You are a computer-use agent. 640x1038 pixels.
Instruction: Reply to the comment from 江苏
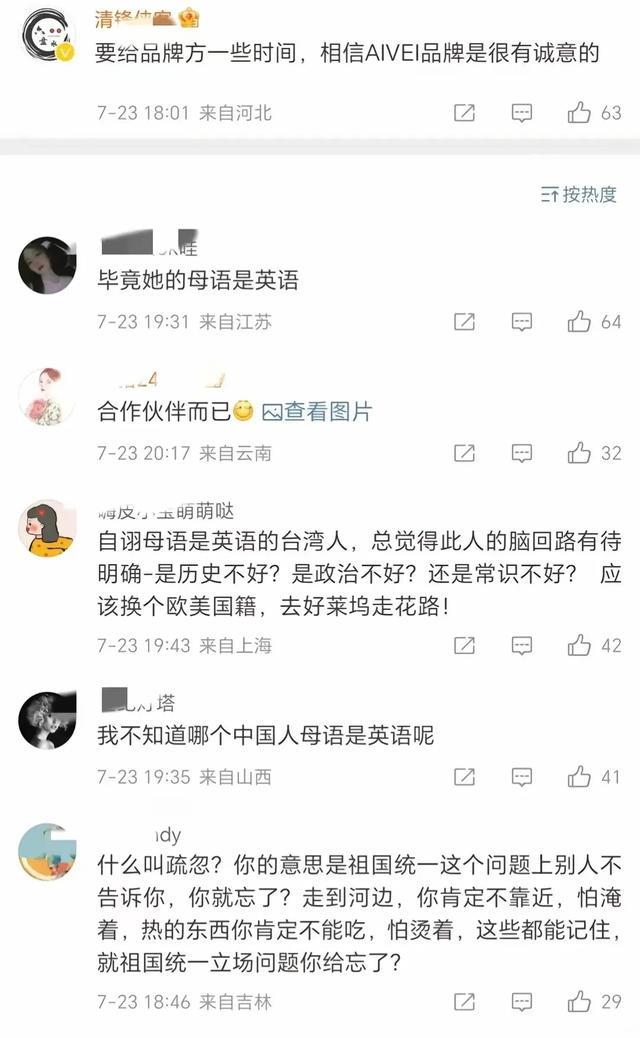[x=522, y=322]
